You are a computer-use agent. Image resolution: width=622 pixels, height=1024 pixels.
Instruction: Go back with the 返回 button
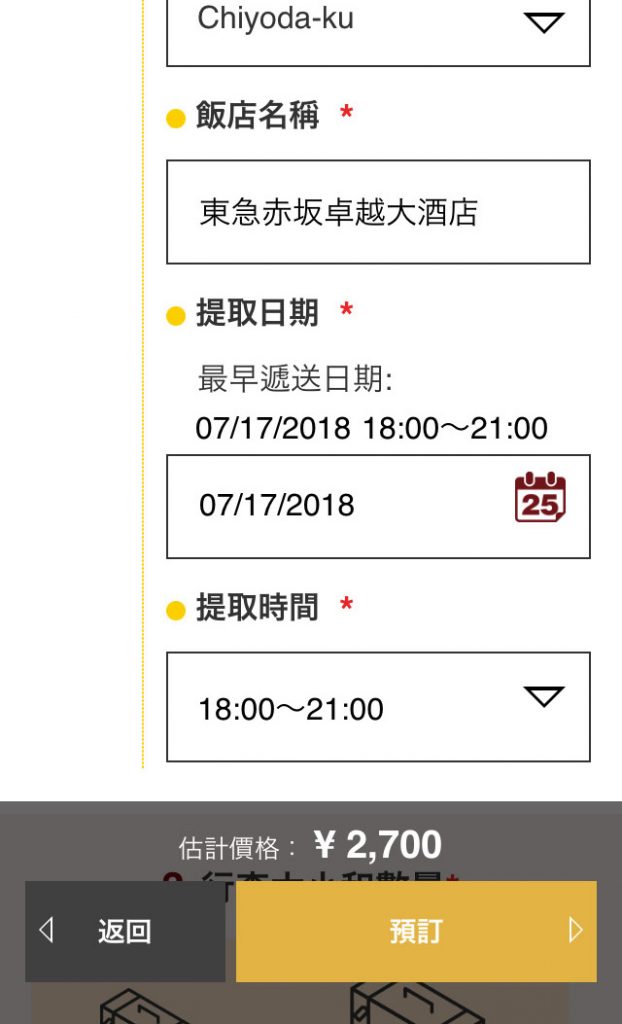pos(125,931)
